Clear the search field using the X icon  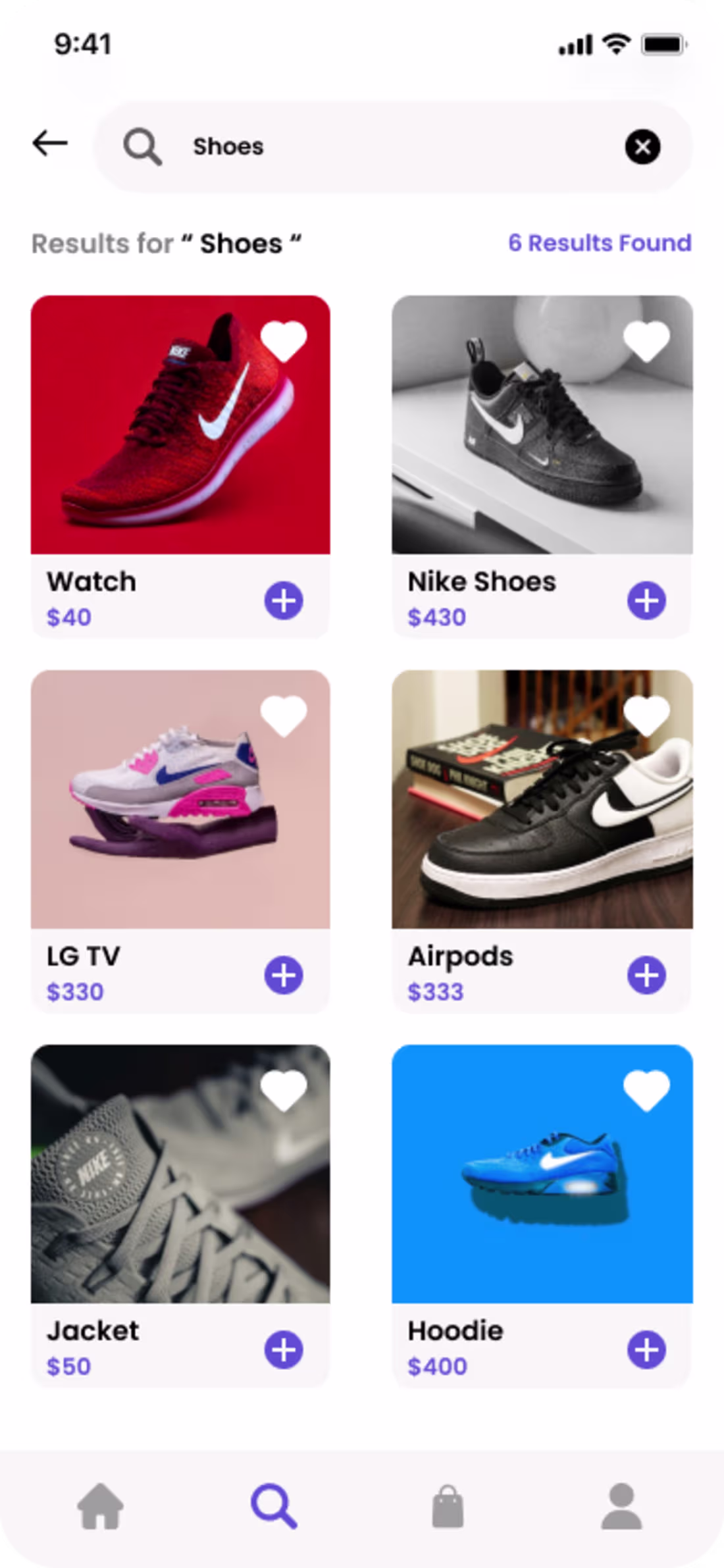coord(643,146)
